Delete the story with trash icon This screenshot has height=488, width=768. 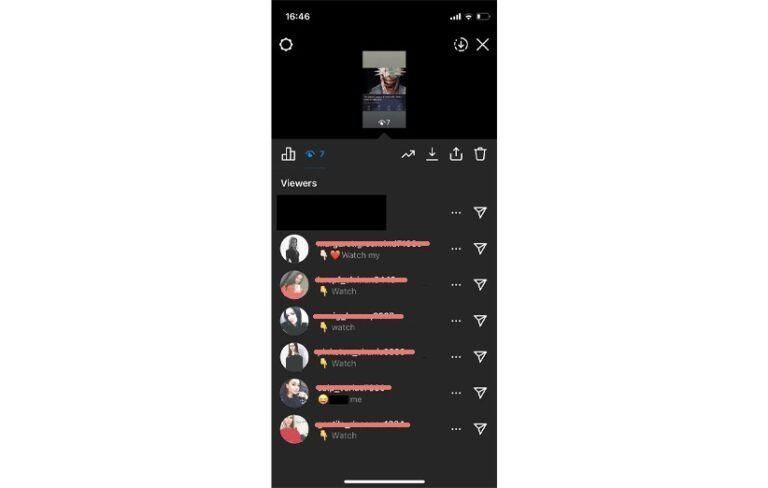coord(480,154)
